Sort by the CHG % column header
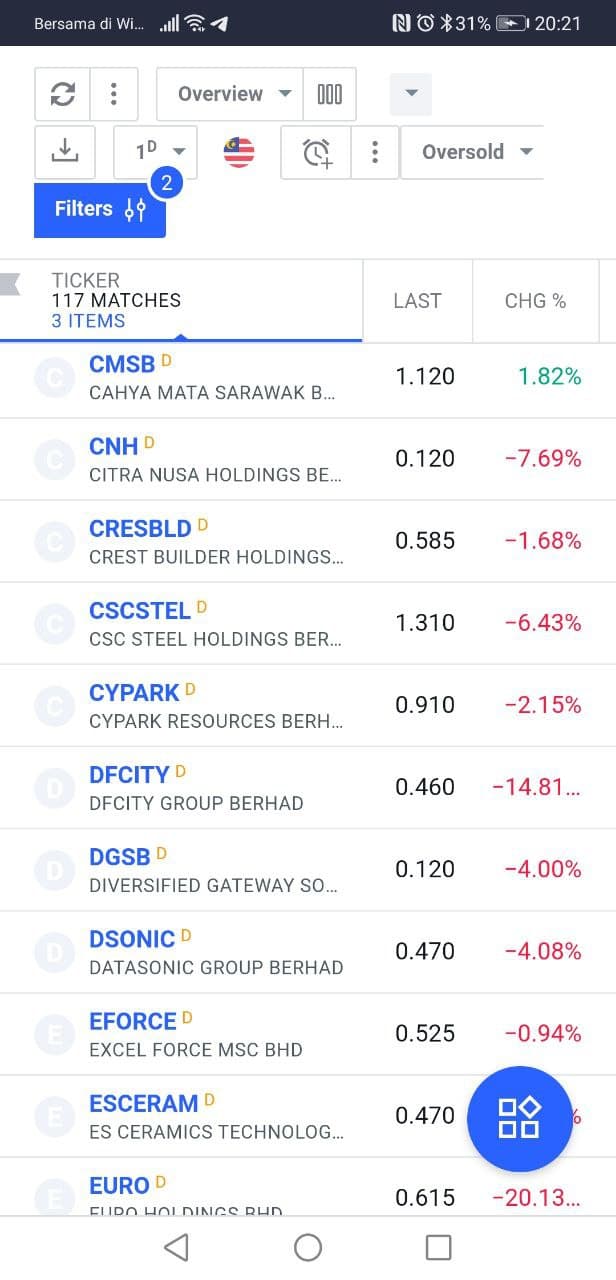 coord(535,301)
